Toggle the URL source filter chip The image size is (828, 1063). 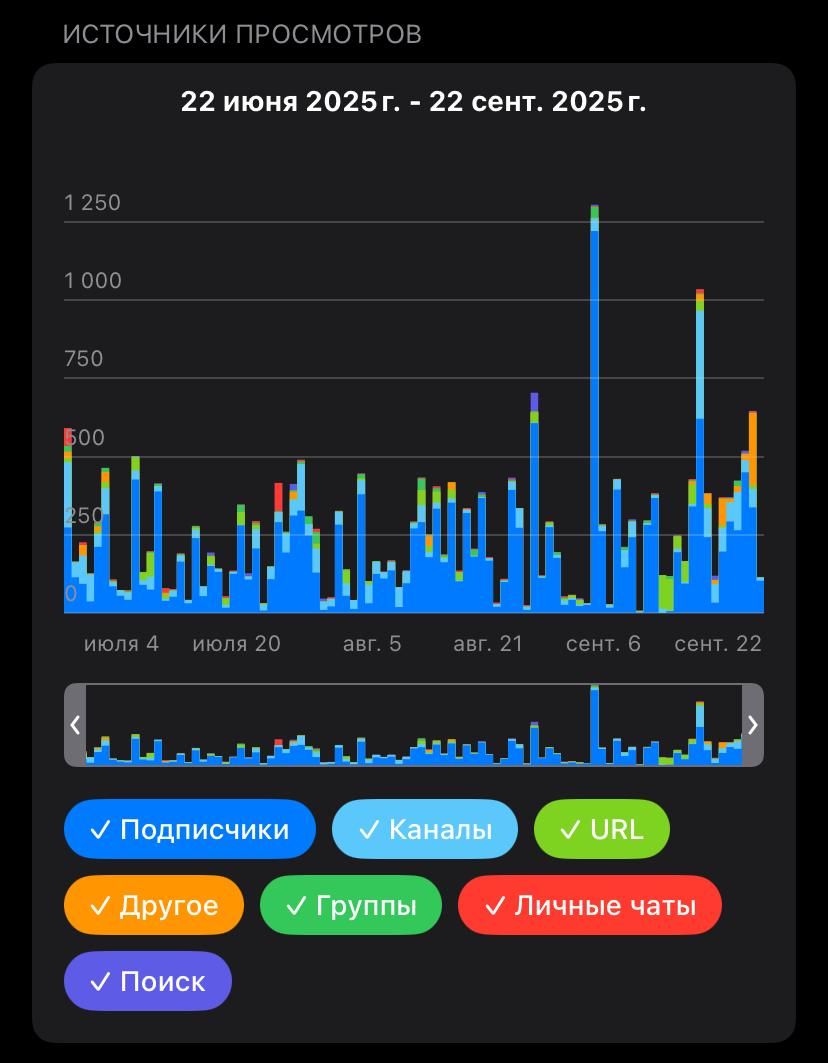(602, 829)
